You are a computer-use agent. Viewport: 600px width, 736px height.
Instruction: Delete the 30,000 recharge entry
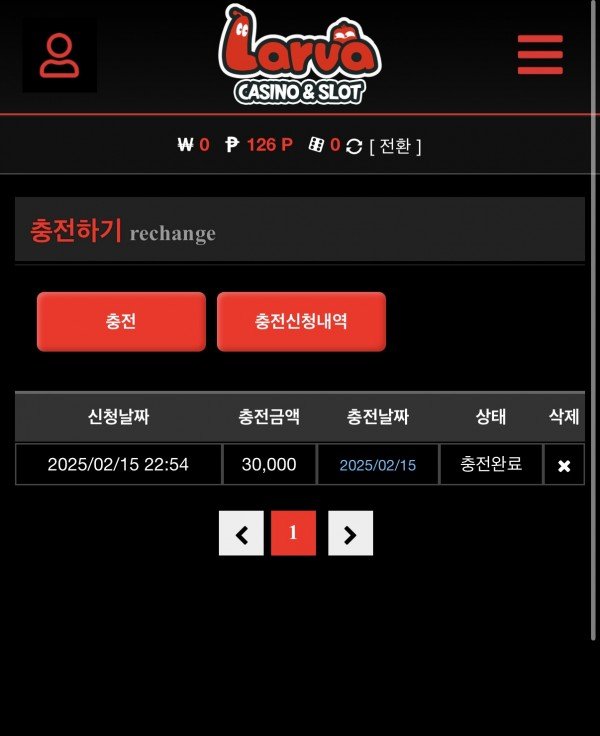tap(564, 466)
